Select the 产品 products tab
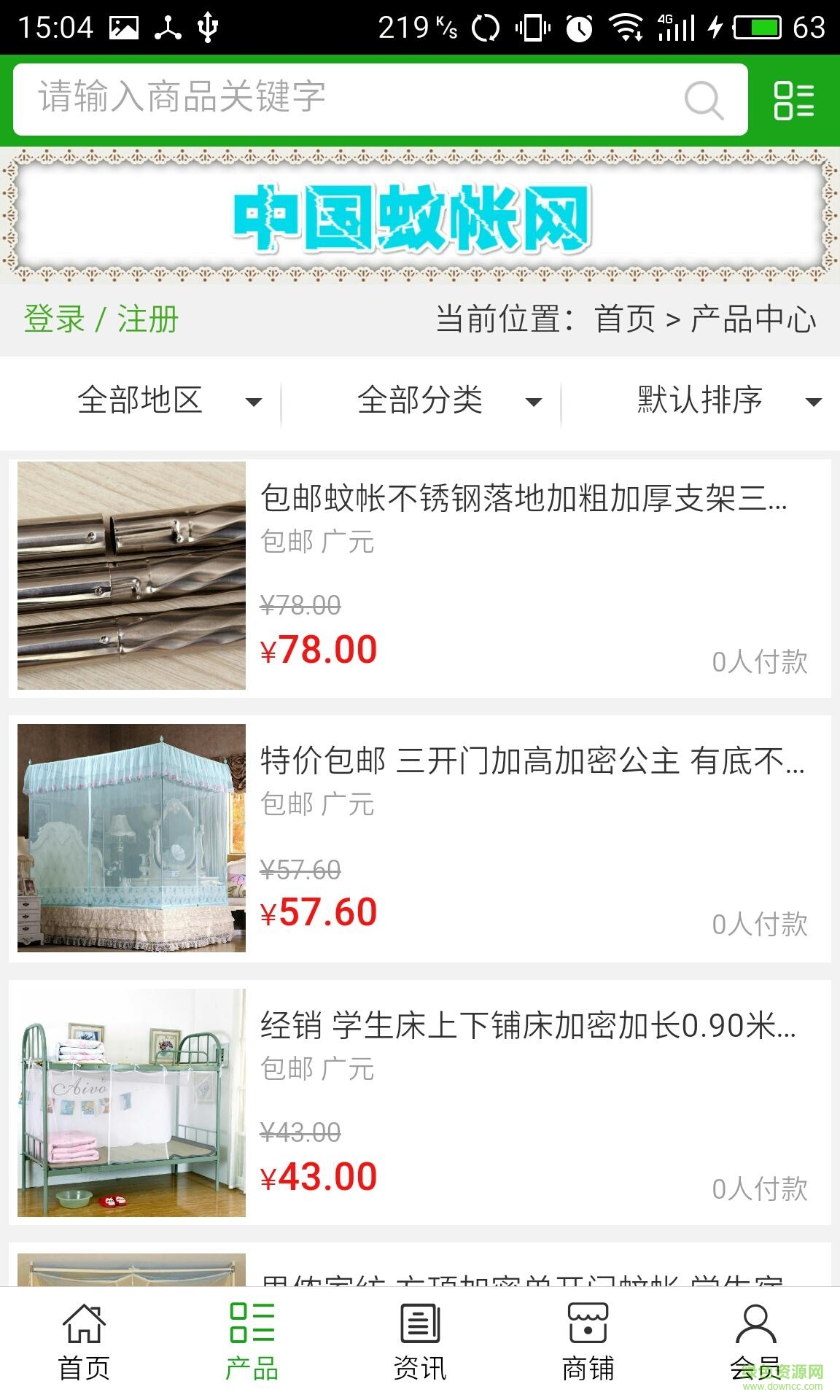Image resolution: width=840 pixels, height=1400 pixels. tap(252, 1343)
